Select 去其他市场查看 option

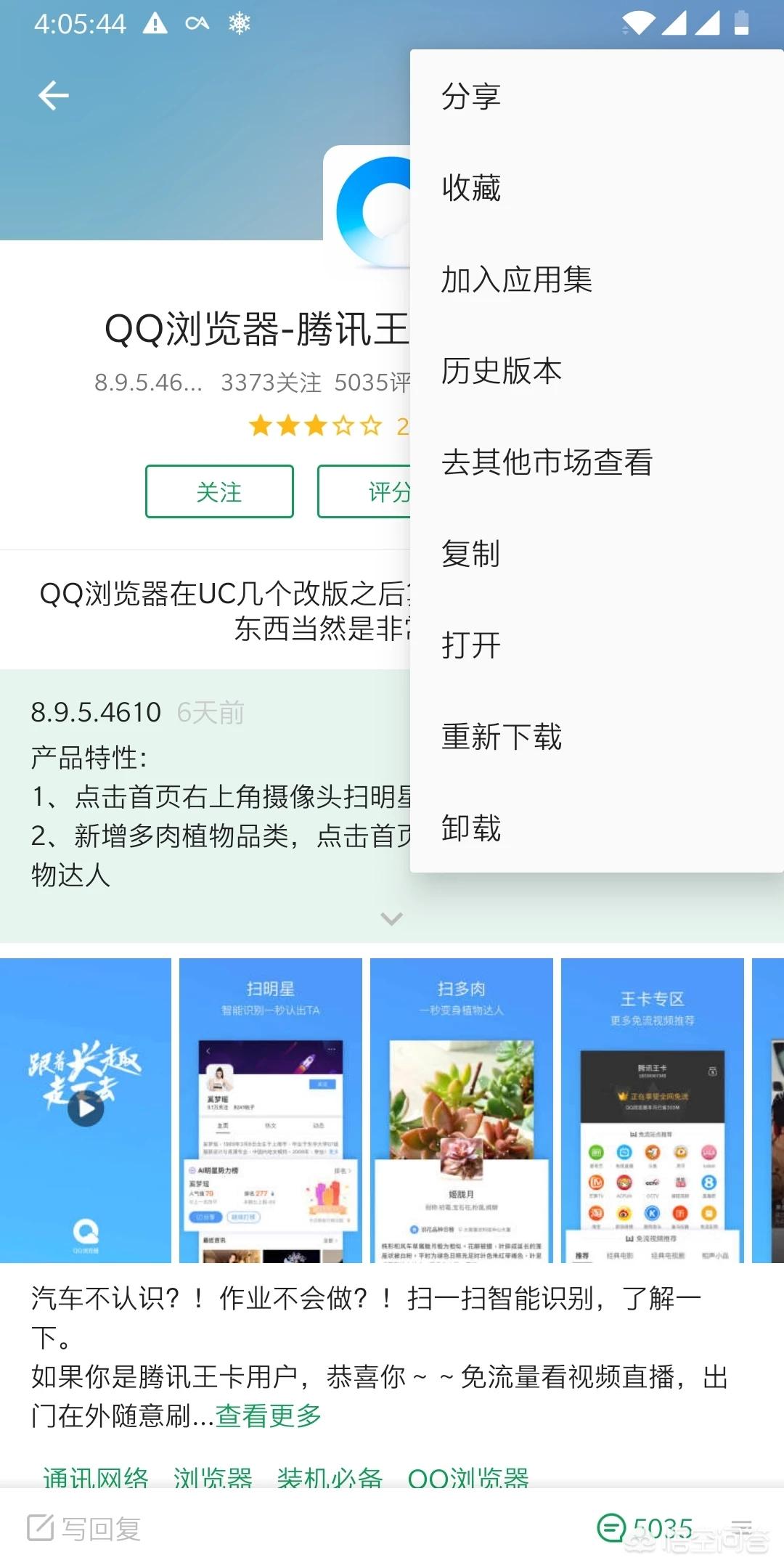coord(597,462)
